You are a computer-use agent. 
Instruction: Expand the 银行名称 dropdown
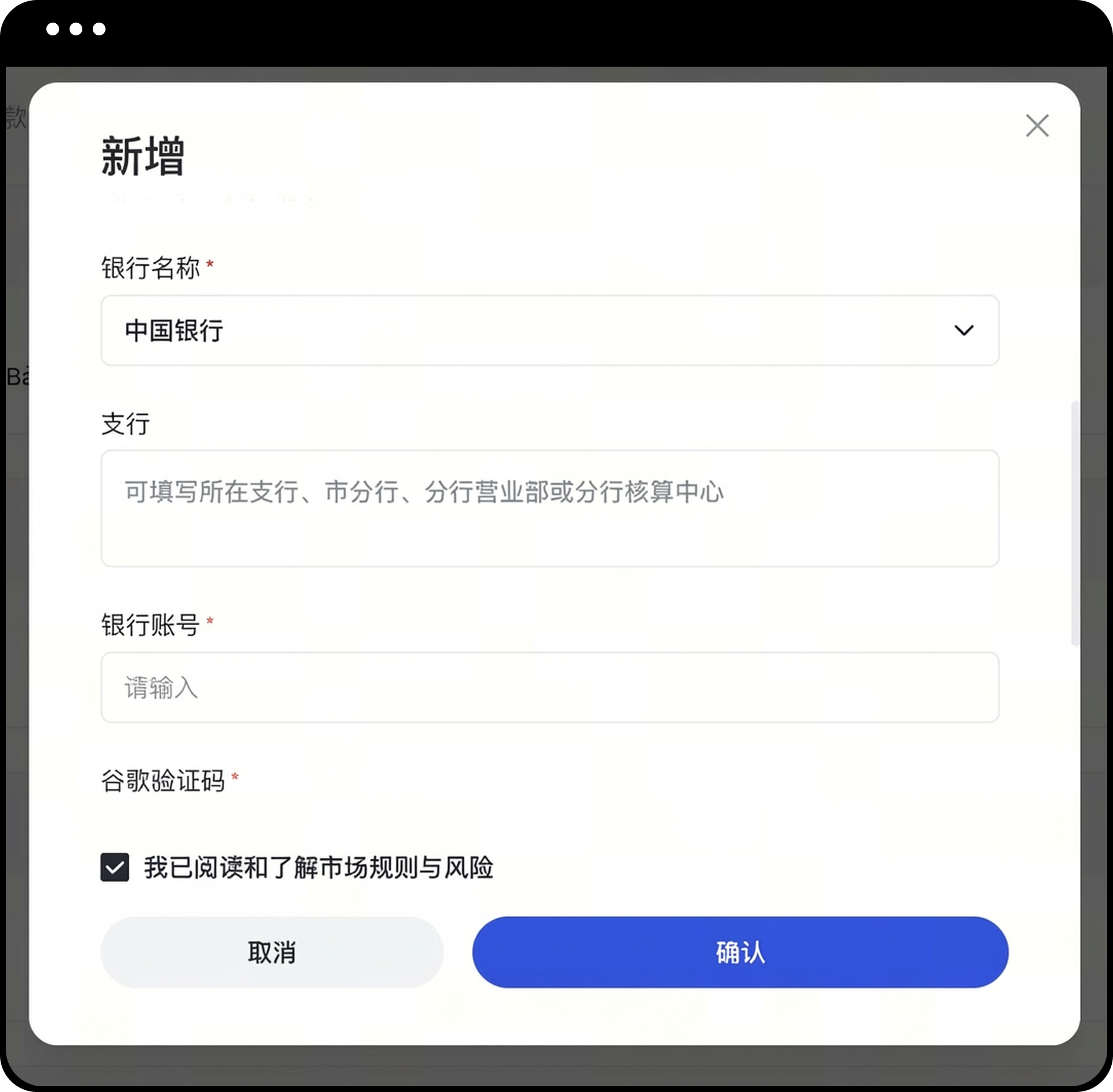coord(550,331)
